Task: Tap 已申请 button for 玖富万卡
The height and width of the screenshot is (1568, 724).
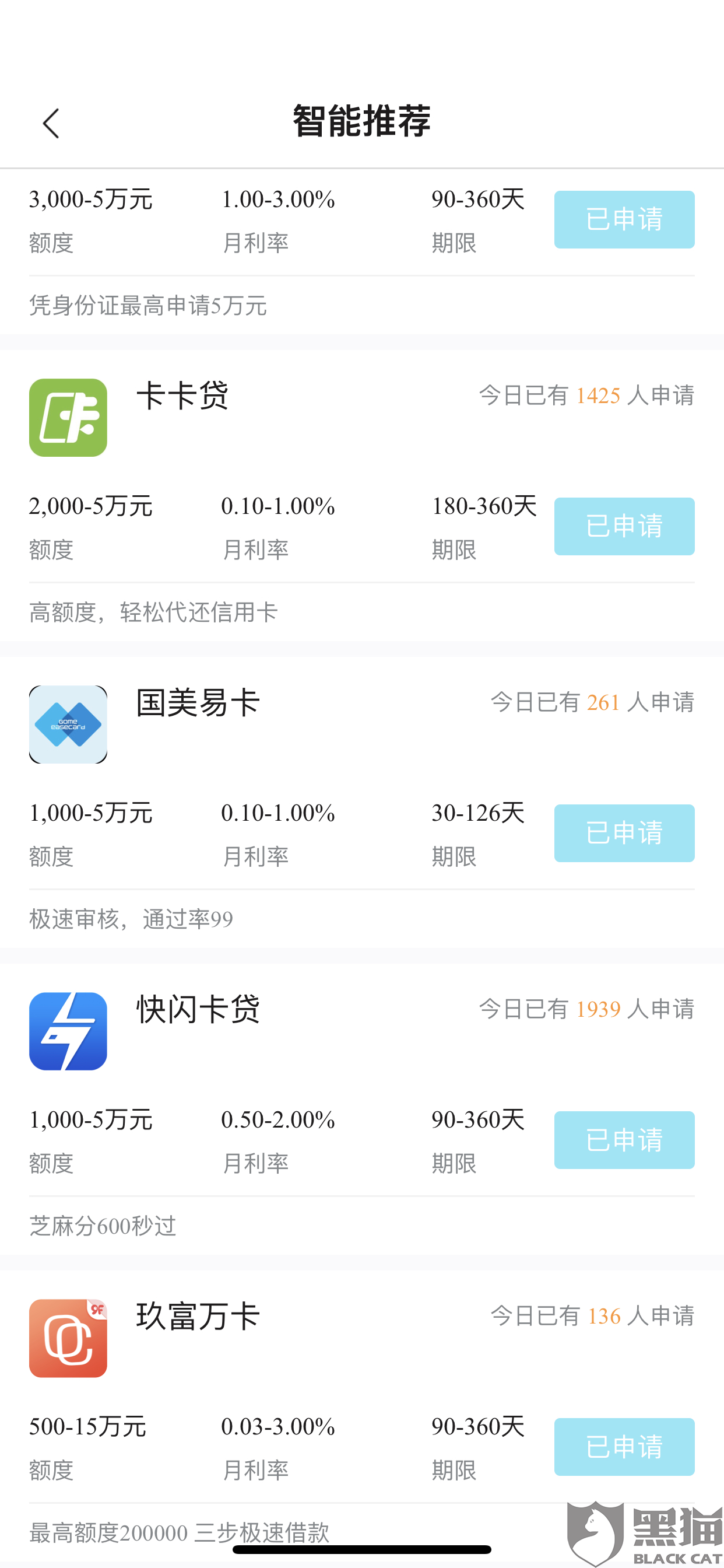Action: (x=624, y=1446)
